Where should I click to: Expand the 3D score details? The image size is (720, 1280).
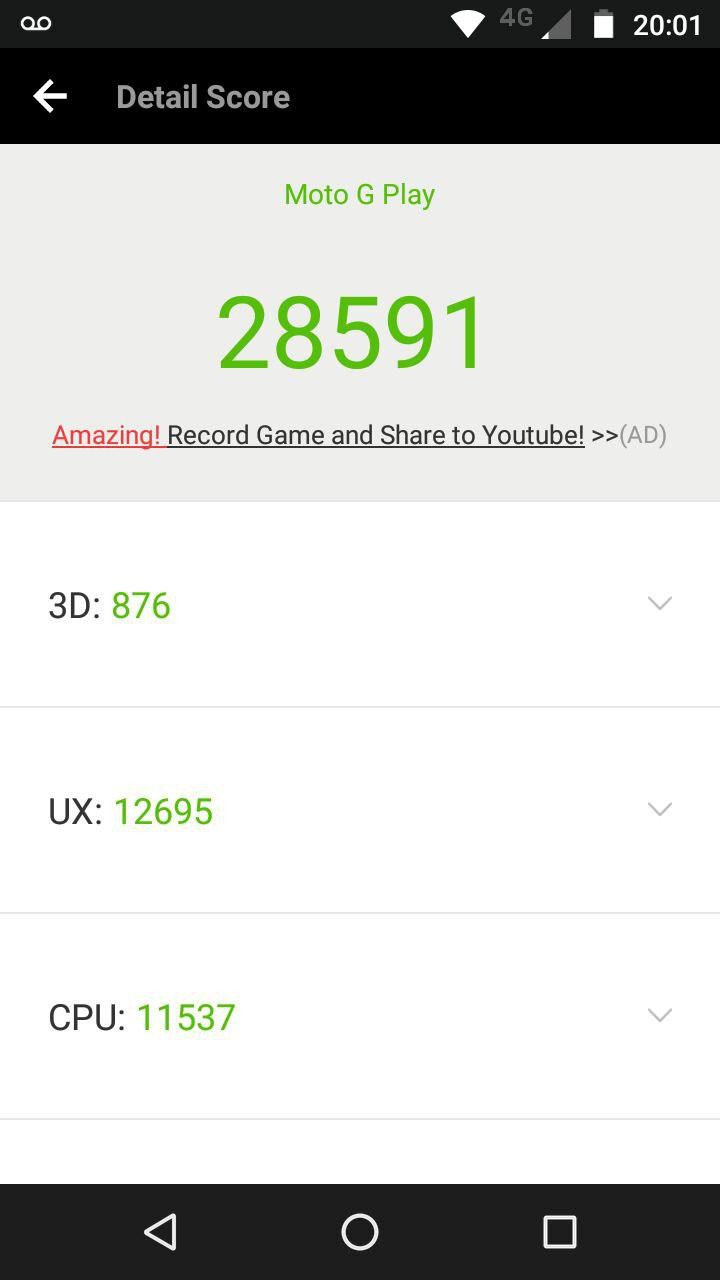[360, 605]
